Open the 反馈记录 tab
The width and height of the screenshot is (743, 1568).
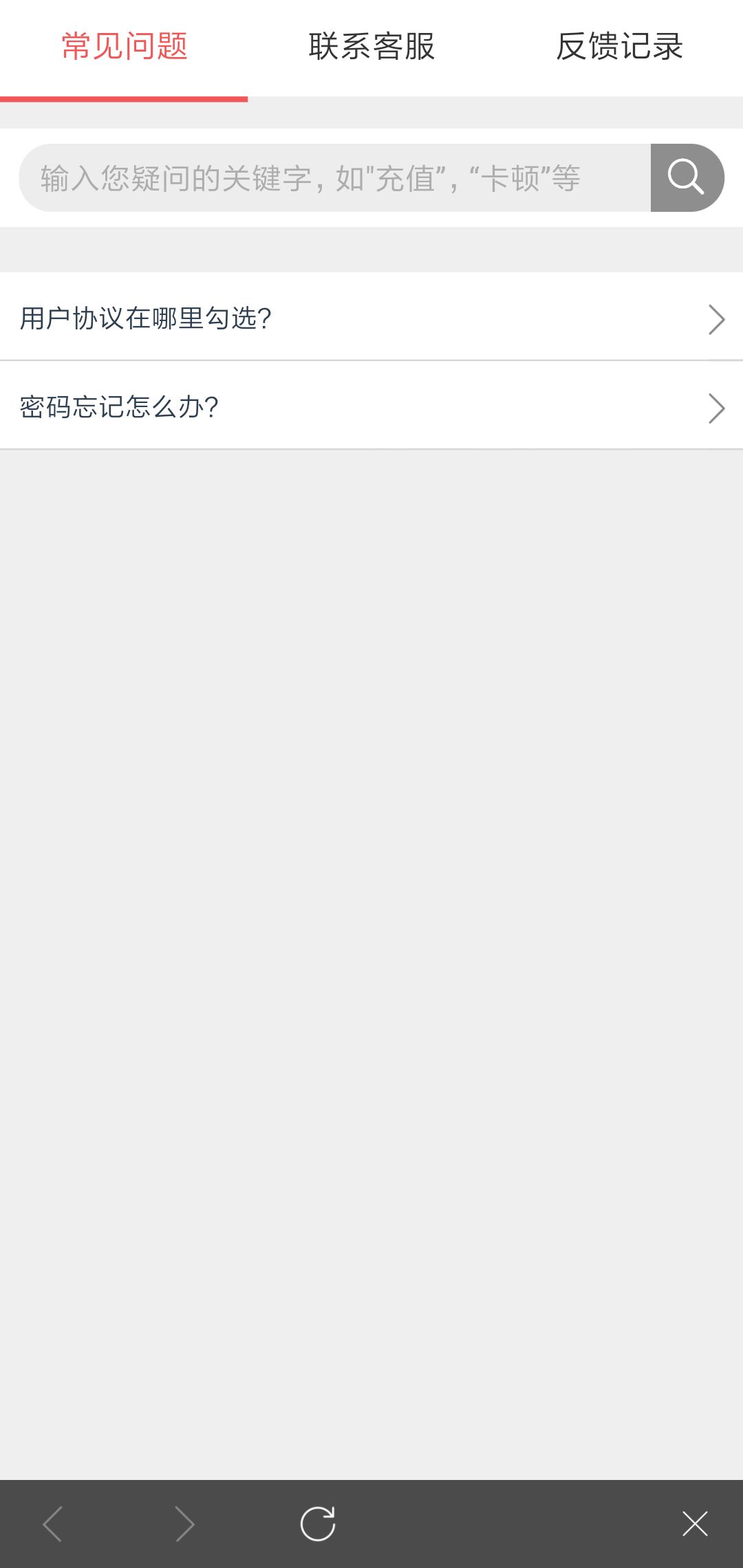coord(619,47)
